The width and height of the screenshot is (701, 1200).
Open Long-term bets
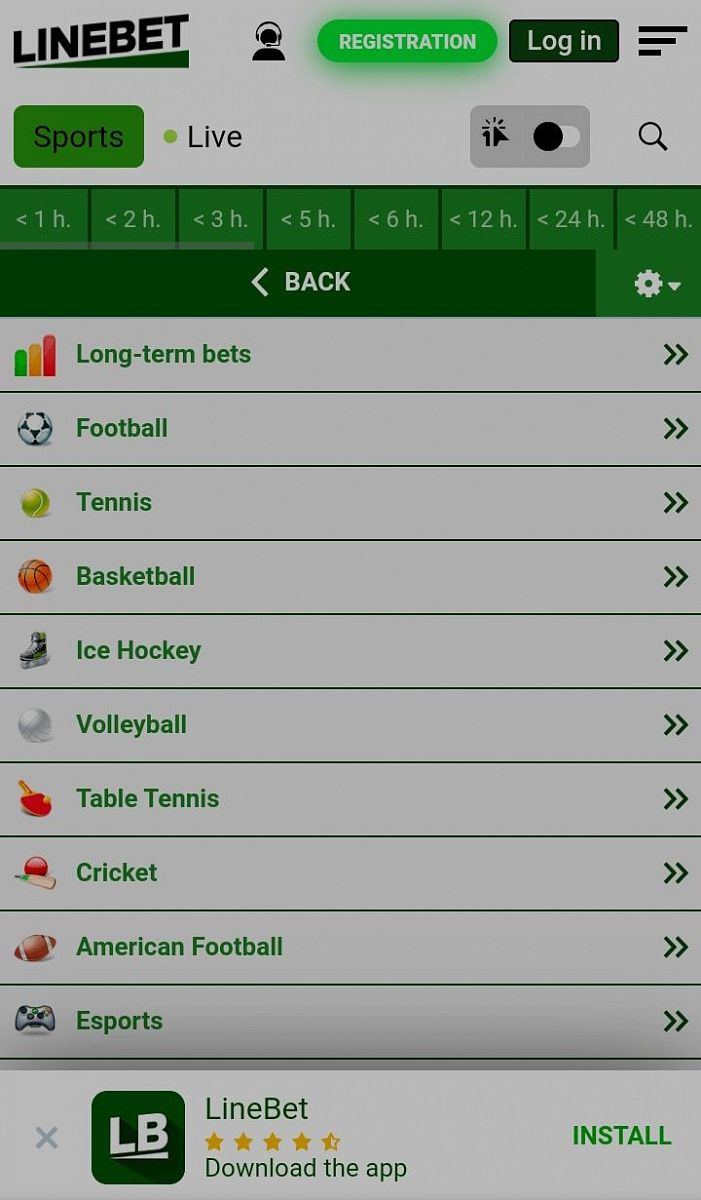coord(350,355)
